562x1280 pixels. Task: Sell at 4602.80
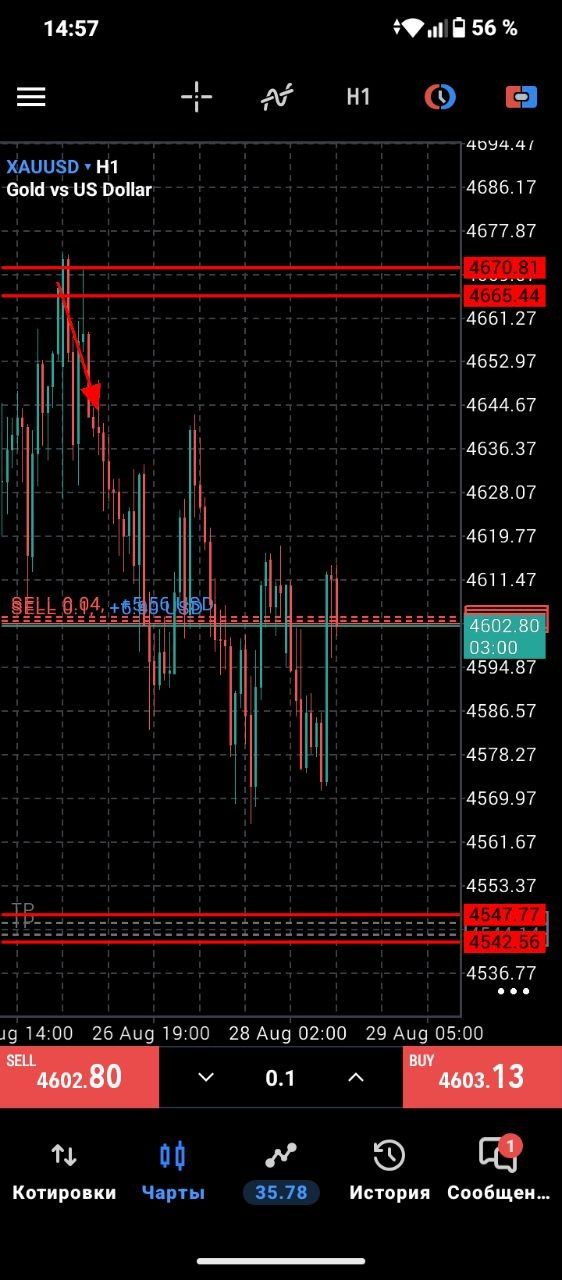coord(79,1076)
